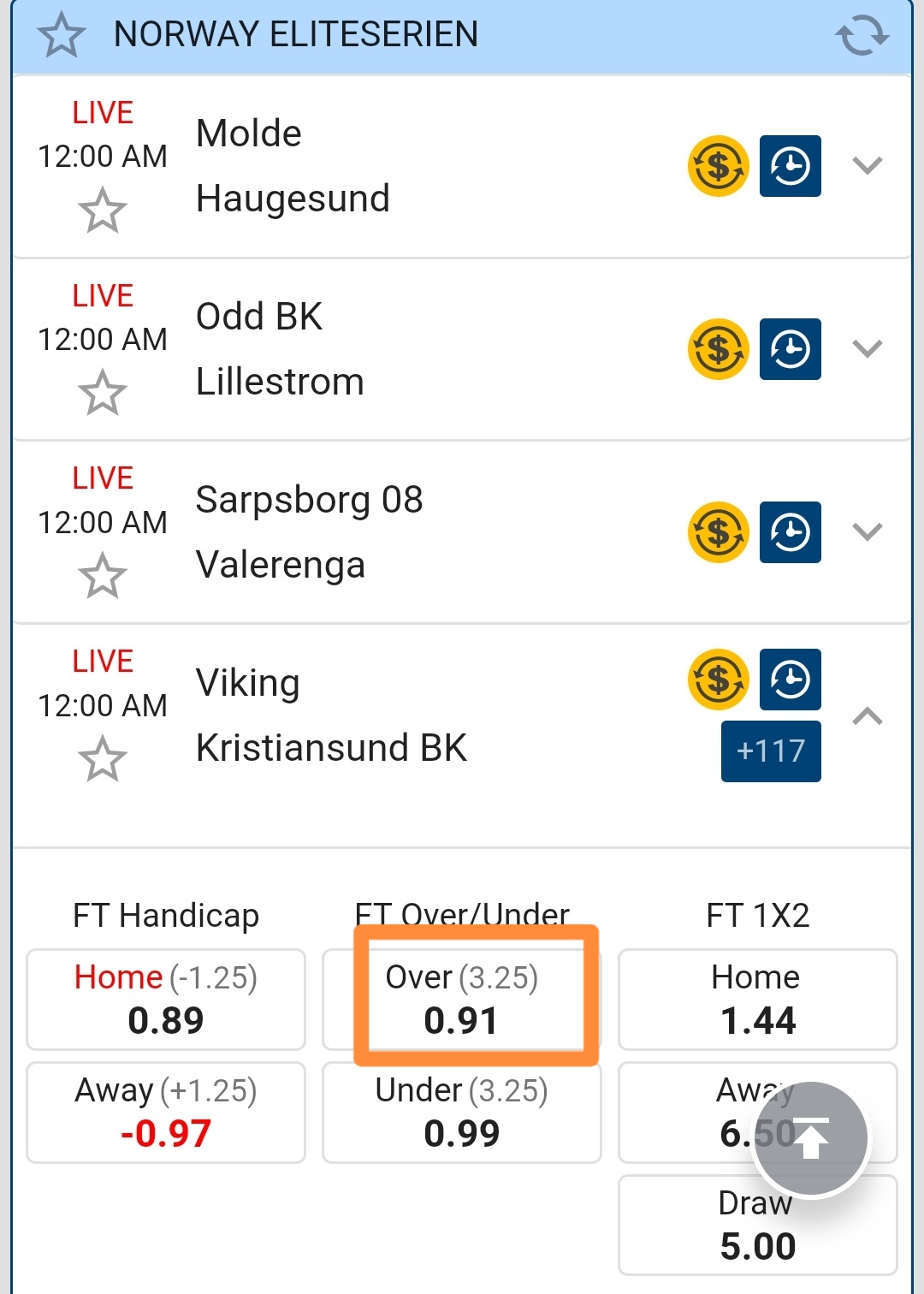This screenshot has width=924, height=1294.
Task: Select Home (-1.25) handicap at 0.89
Action: coord(166,999)
